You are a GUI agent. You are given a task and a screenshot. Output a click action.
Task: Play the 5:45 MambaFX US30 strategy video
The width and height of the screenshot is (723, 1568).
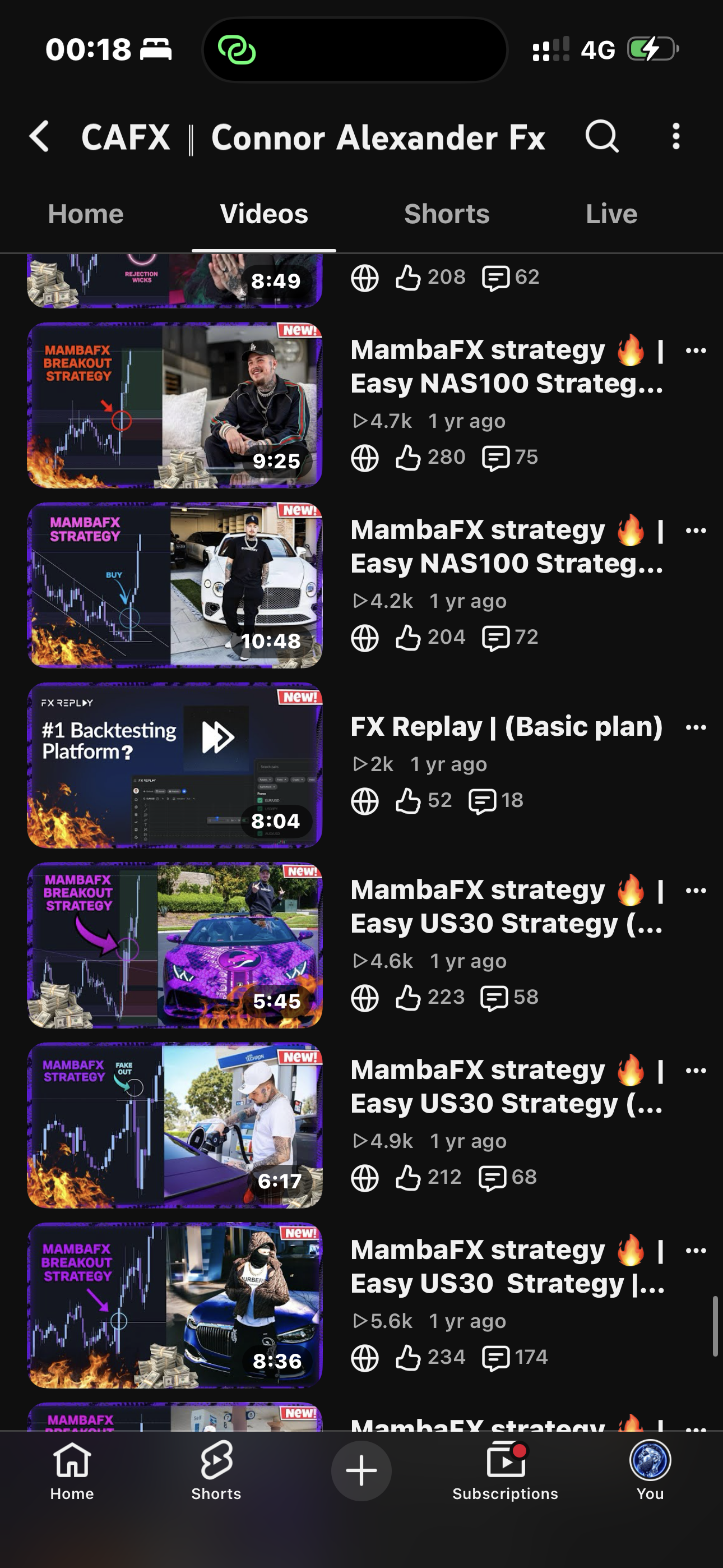pyautogui.click(x=175, y=946)
